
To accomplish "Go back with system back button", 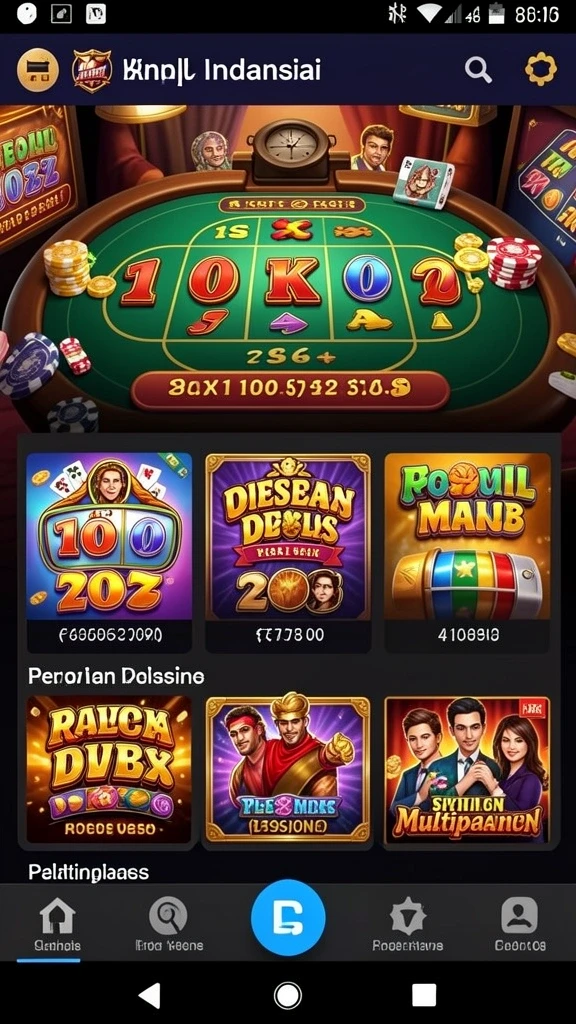I will 150,995.
